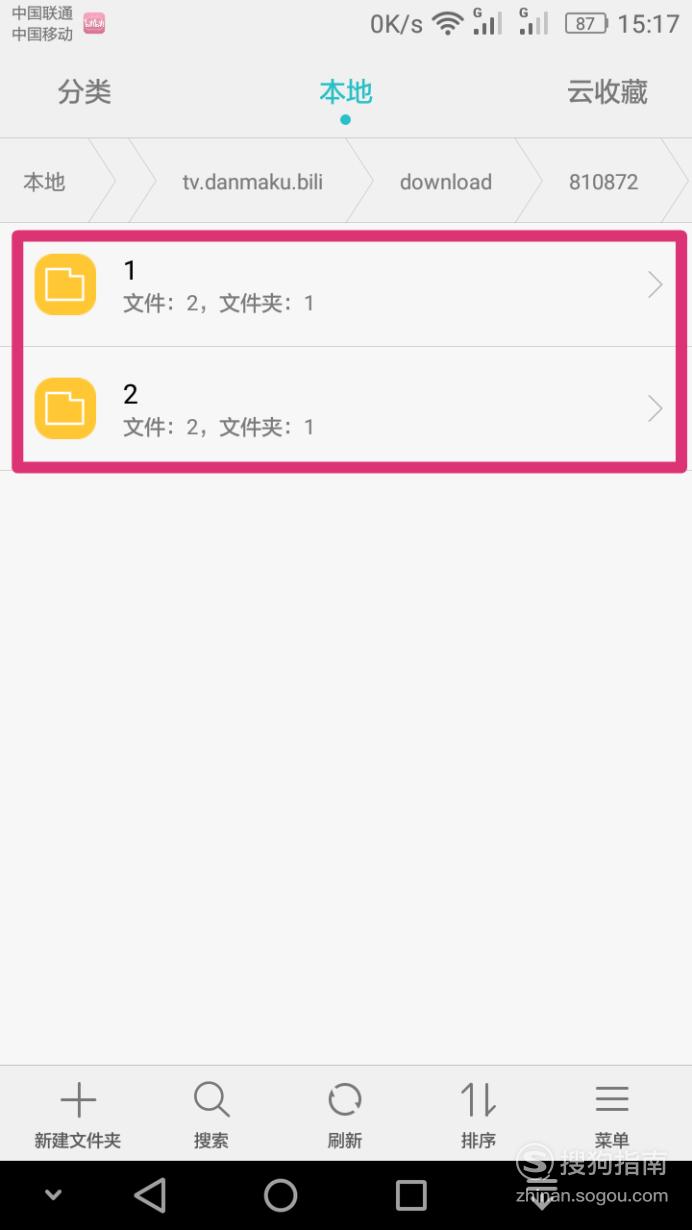692x1230 pixels.
Task: Jump to download folder in breadcrumb
Action: point(445,182)
